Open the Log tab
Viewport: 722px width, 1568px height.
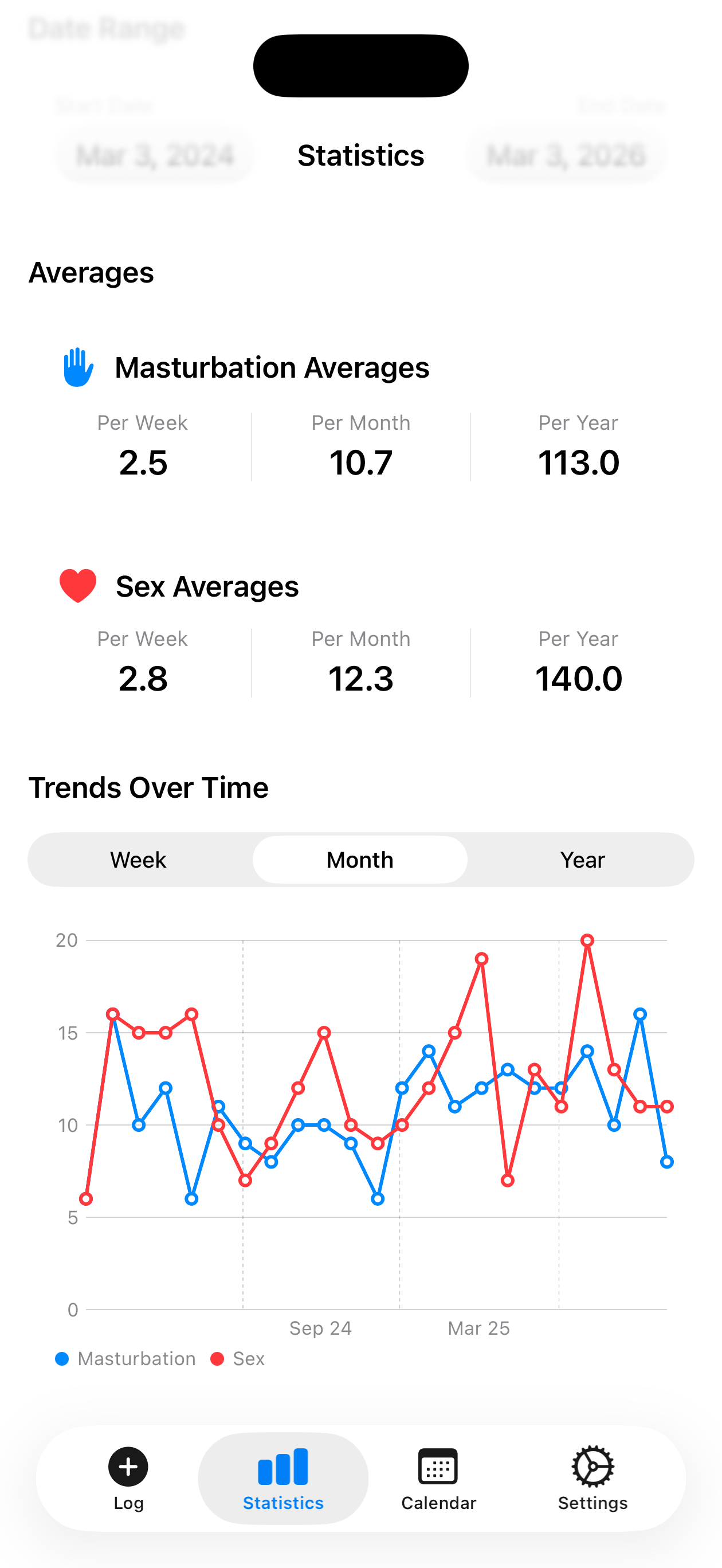[128, 1479]
